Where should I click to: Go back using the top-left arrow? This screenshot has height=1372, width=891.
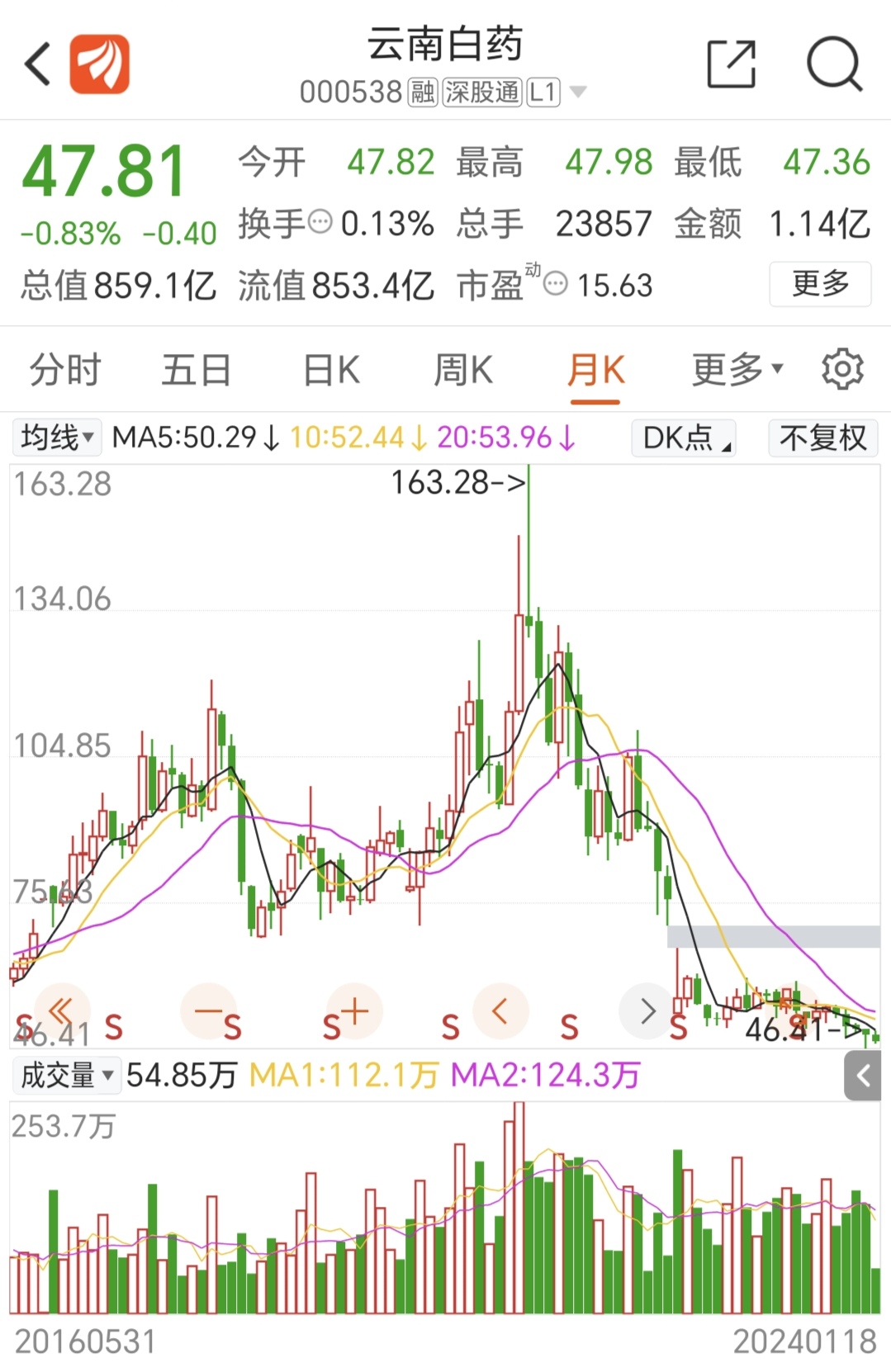[38, 64]
